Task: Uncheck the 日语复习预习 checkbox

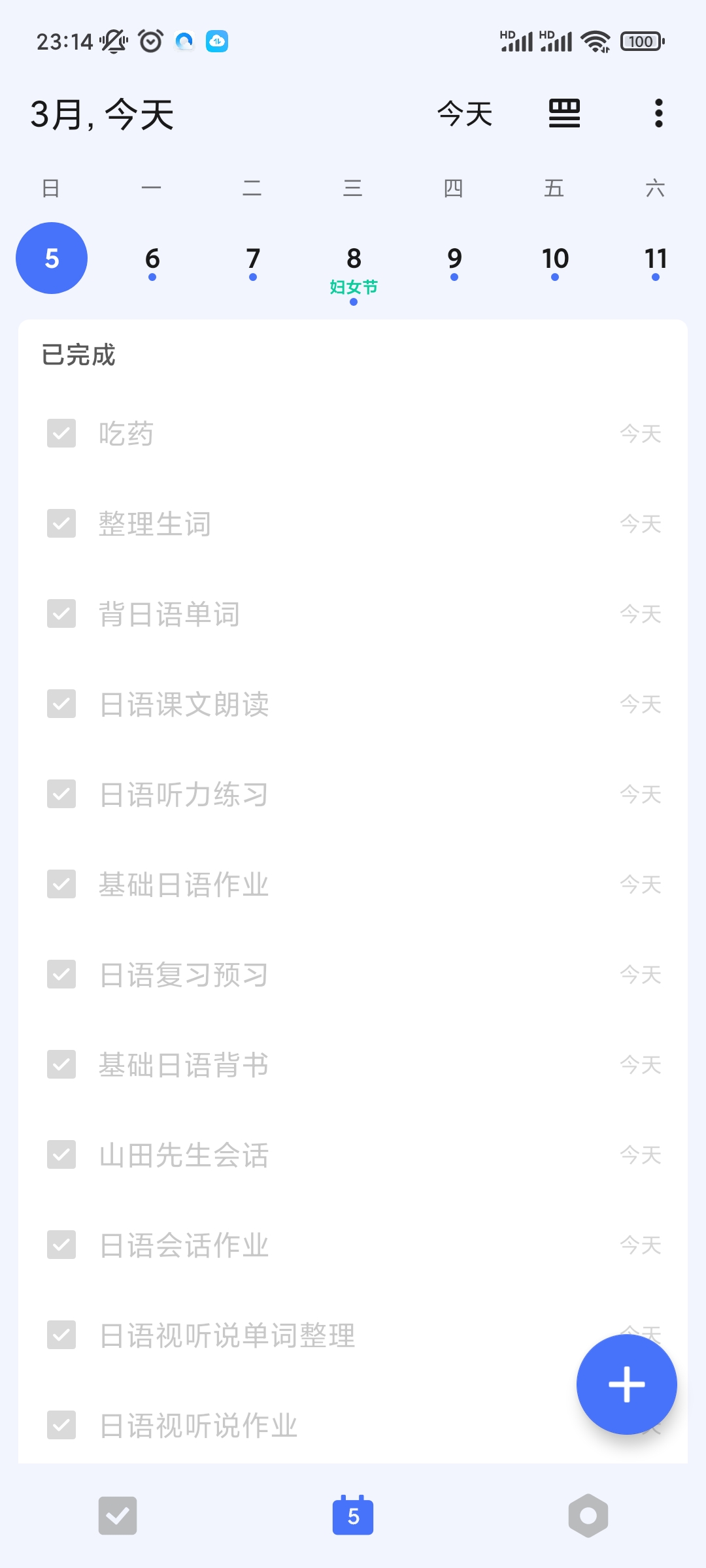Action: point(61,974)
